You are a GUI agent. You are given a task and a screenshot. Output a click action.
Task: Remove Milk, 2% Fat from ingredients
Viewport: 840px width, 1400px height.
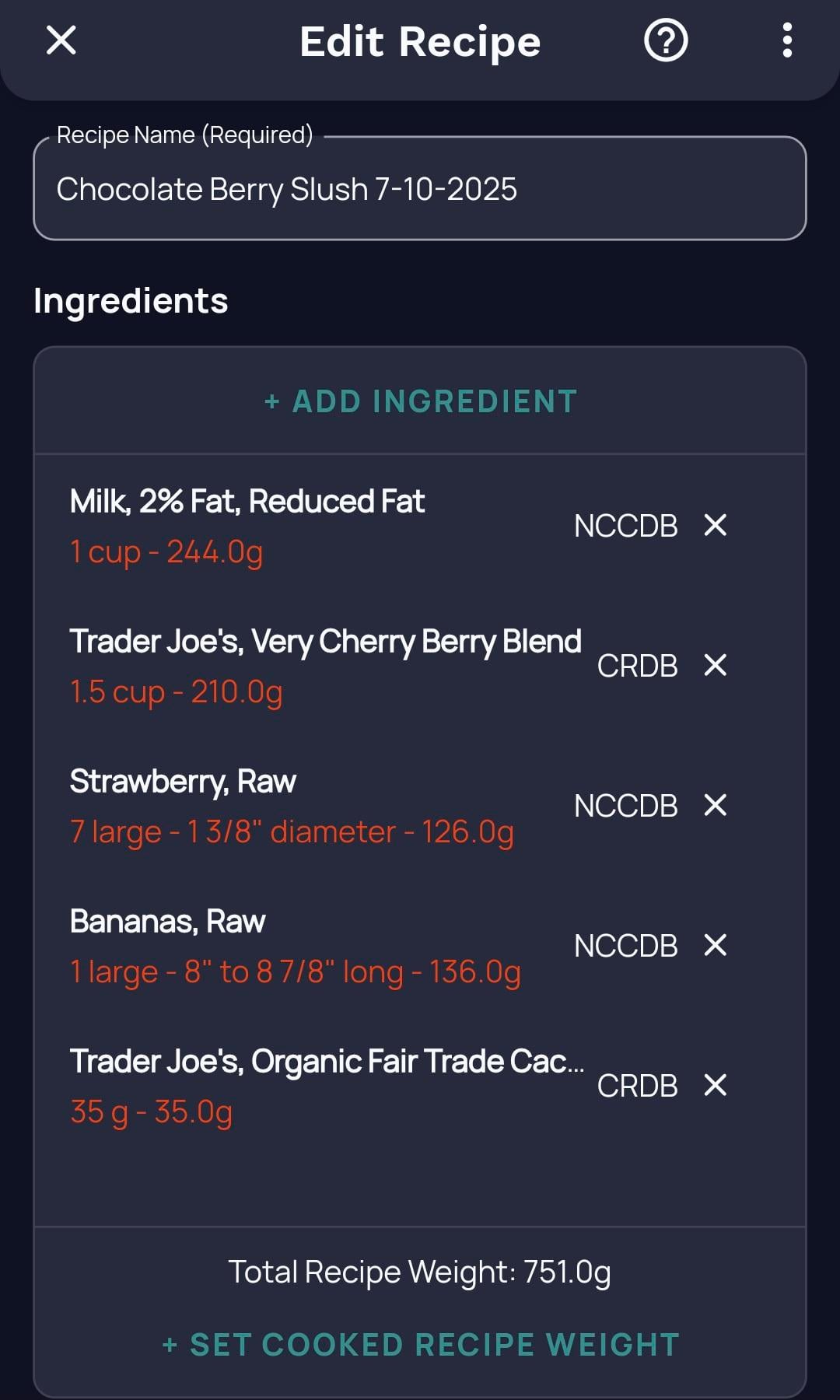(715, 525)
